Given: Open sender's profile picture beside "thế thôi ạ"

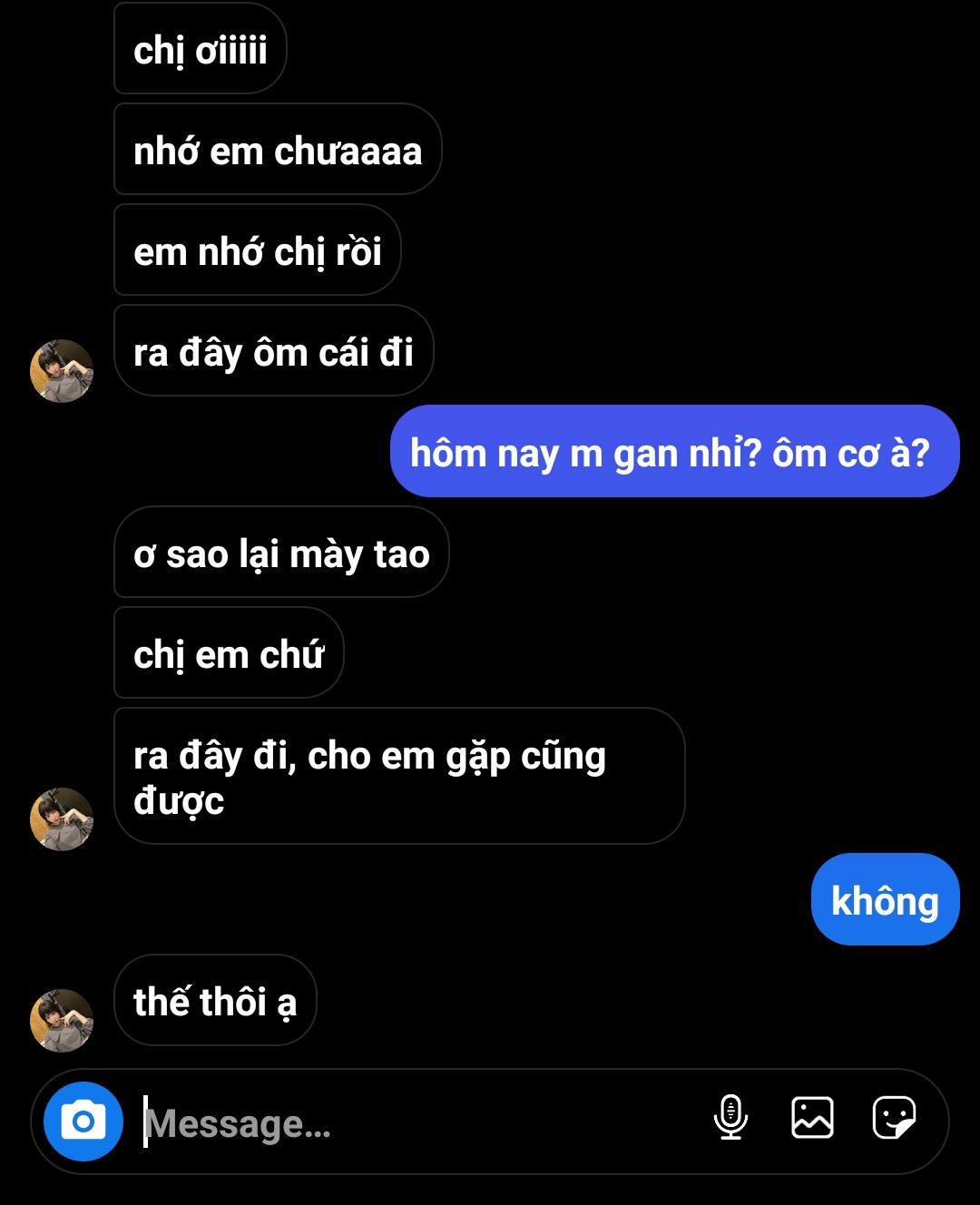Looking at the screenshot, I should click(62, 1021).
